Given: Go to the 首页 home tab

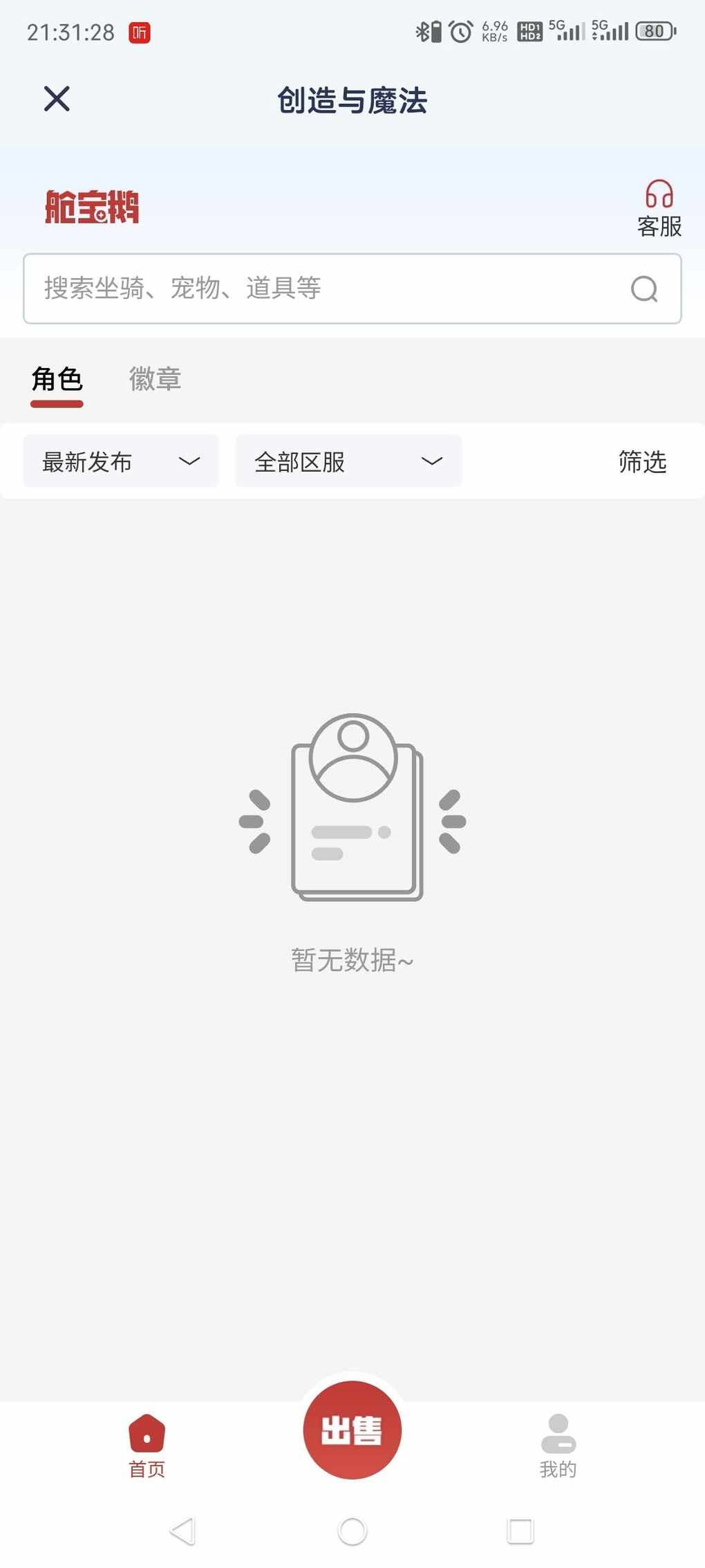Looking at the screenshot, I should coord(147,1445).
